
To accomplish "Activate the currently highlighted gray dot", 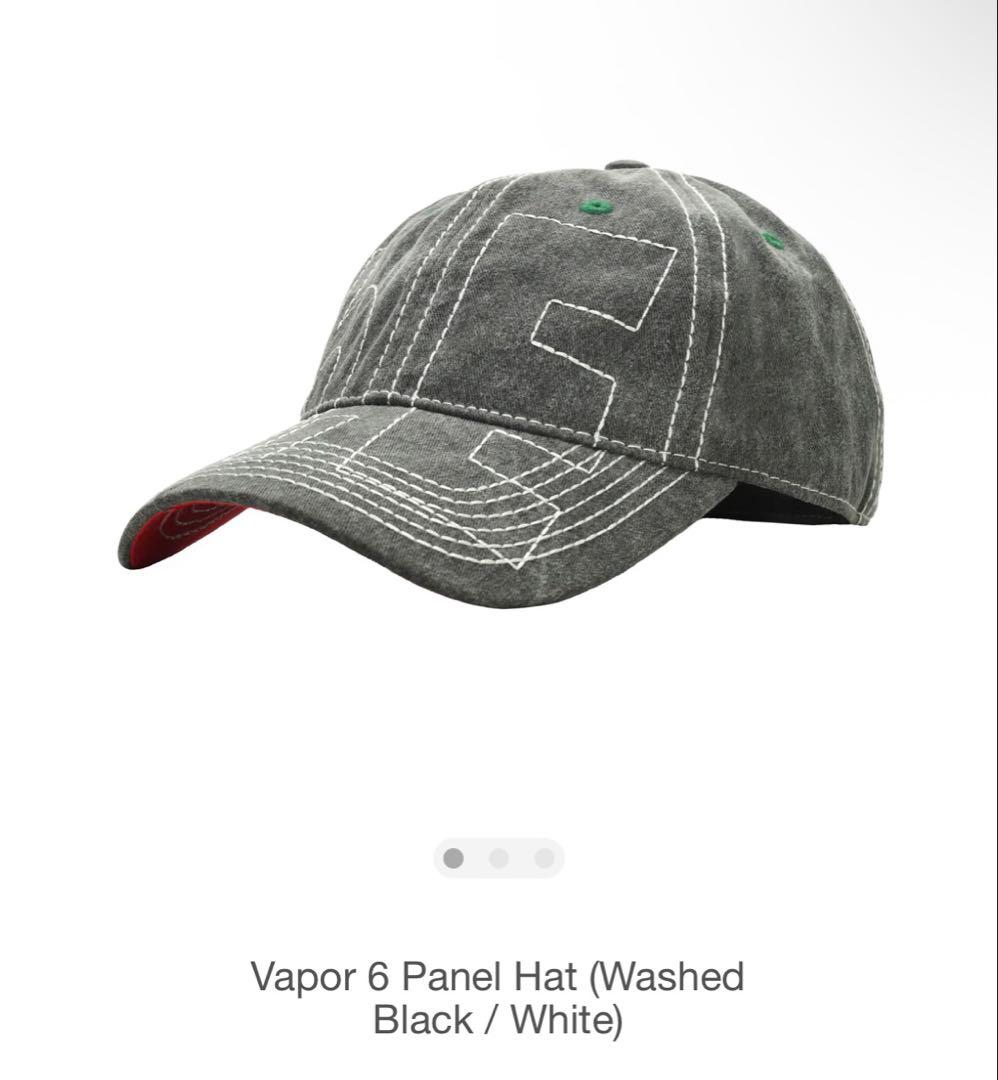I will coord(455,857).
